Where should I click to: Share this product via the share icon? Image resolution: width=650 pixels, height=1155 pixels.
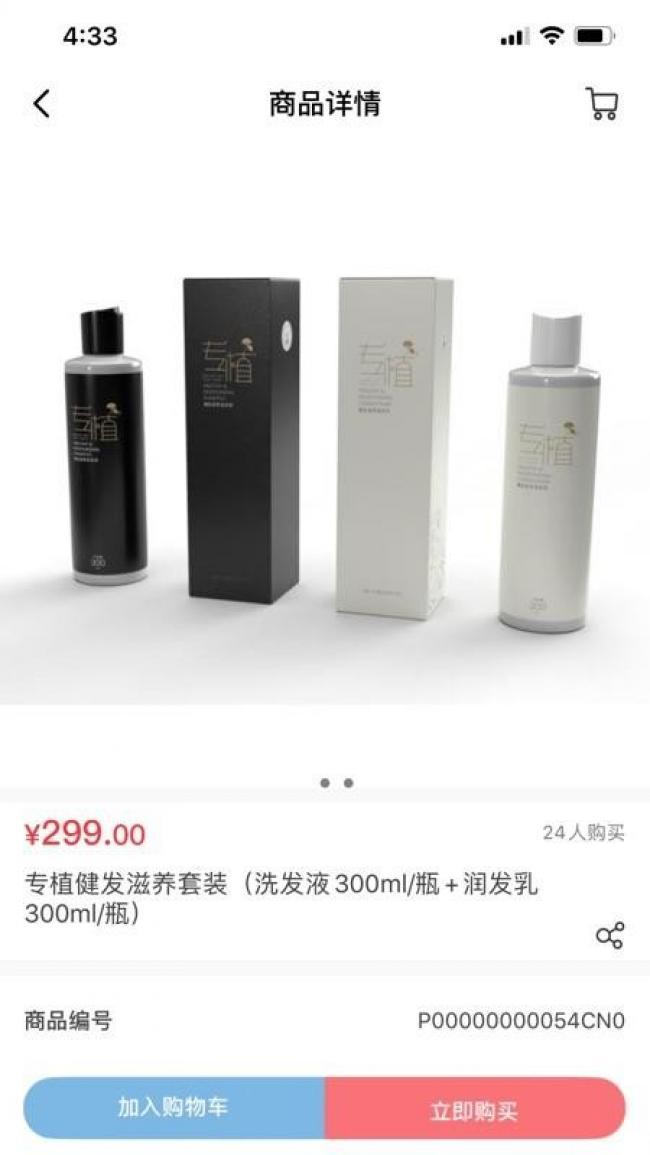pyautogui.click(x=609, y=935)
